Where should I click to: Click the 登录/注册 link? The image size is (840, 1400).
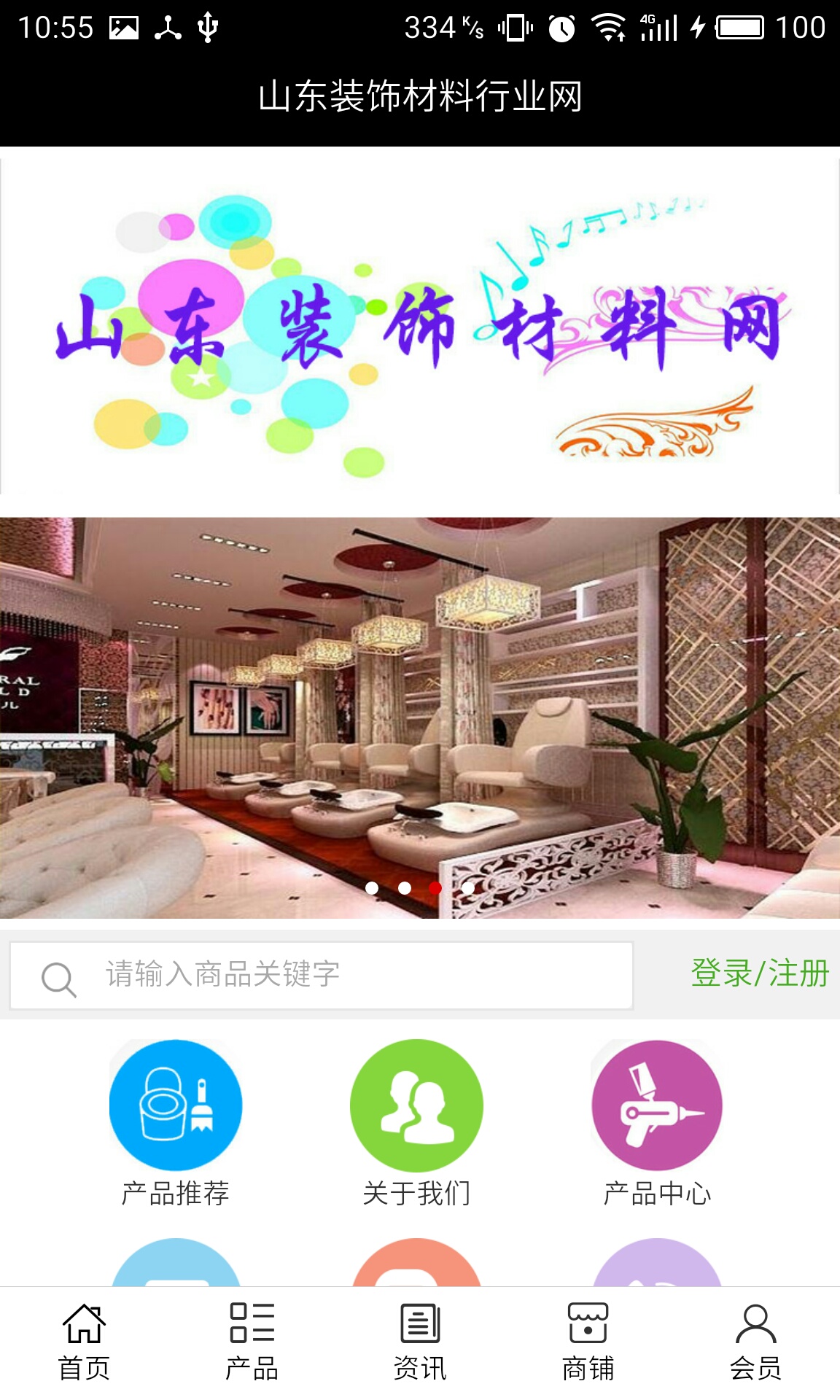tap(758, 973)
